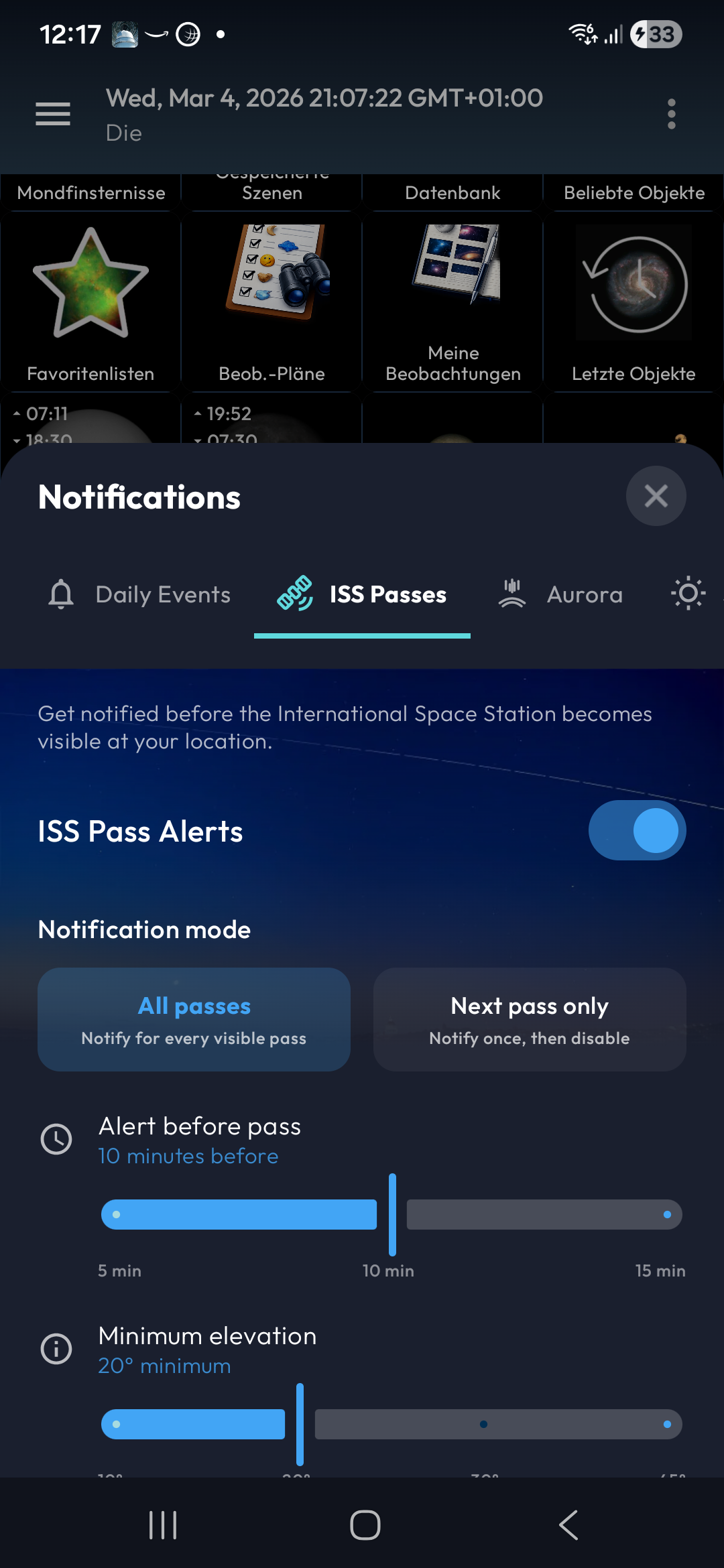Tap the sun icon at the tab row edge
724x1568 pixels.
point(688,593)
